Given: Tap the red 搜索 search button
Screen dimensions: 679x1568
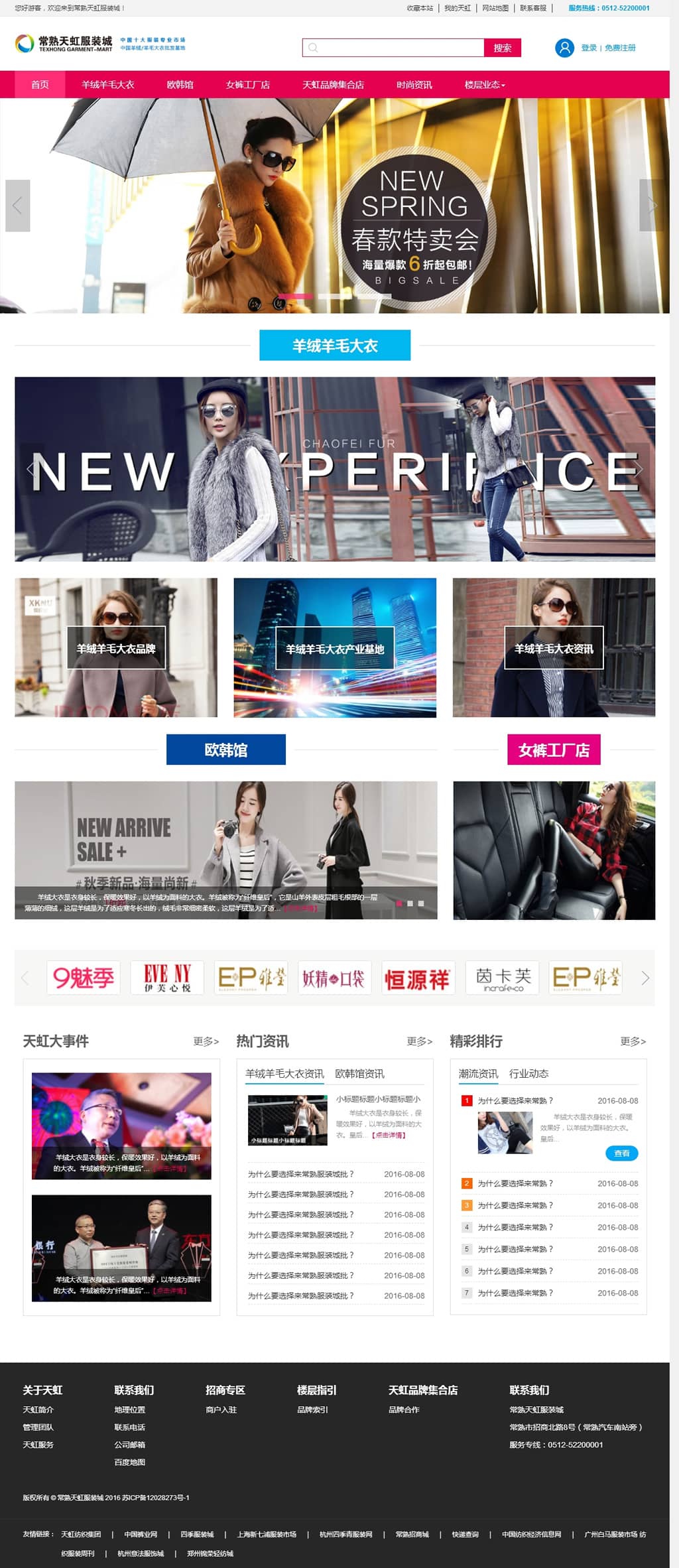Looking at the screenshot, I should pos(502,48).
